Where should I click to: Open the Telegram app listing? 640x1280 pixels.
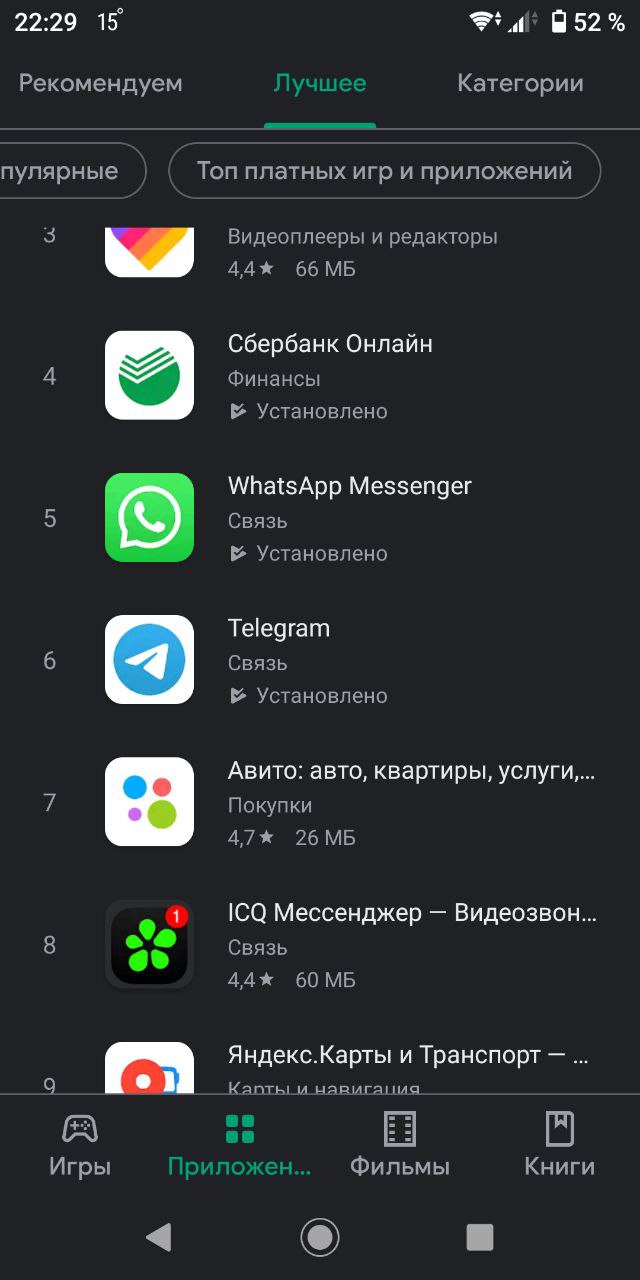320,660
